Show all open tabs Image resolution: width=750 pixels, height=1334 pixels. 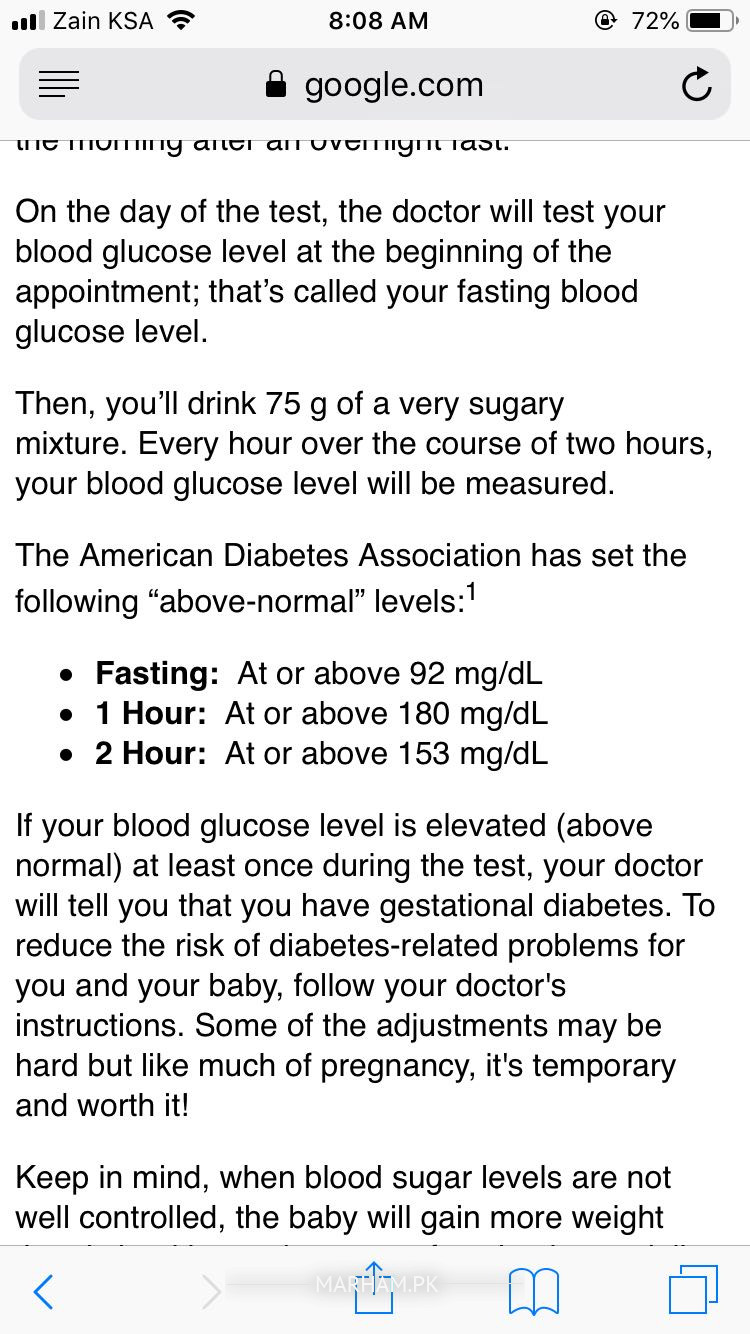click(692, 1291)
